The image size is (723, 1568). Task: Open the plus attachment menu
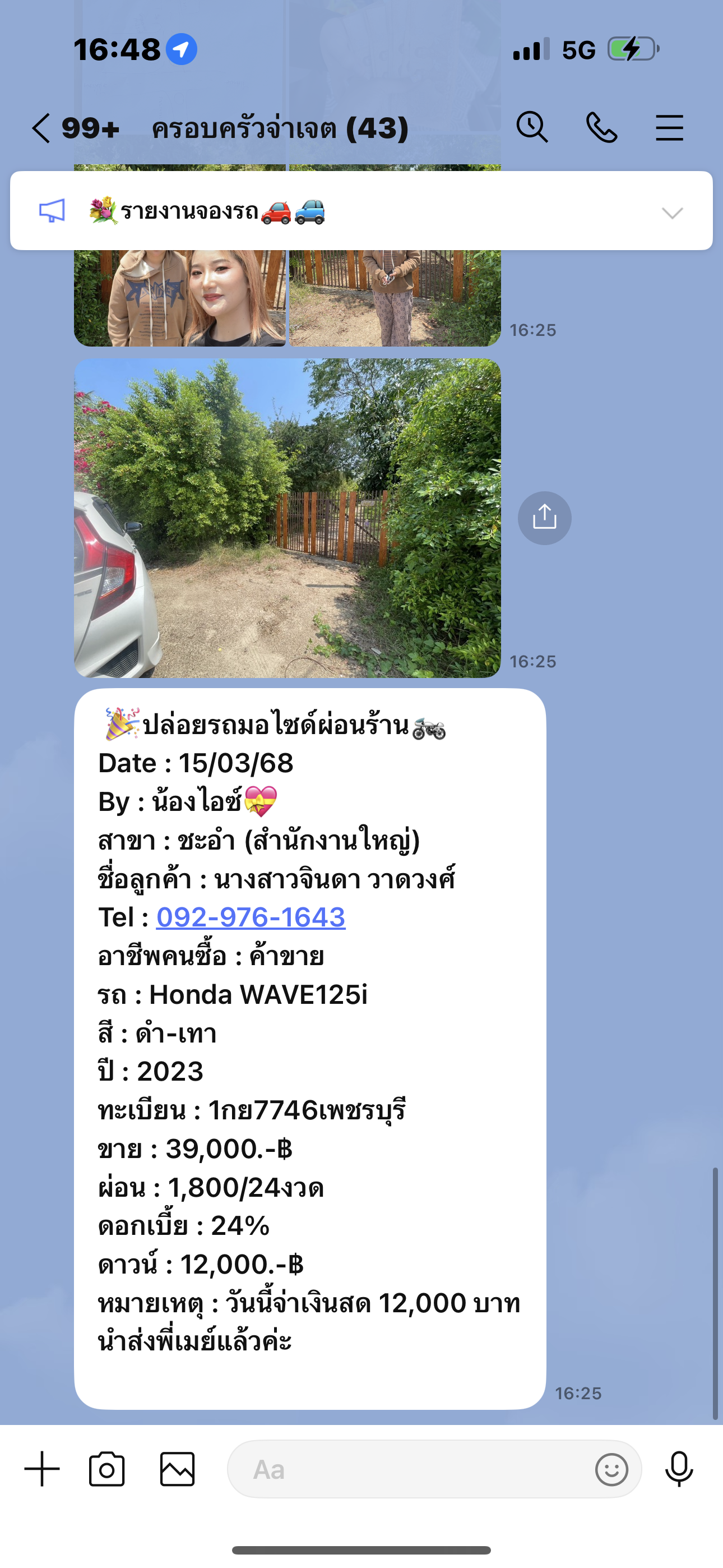(x=42, y=1469)
